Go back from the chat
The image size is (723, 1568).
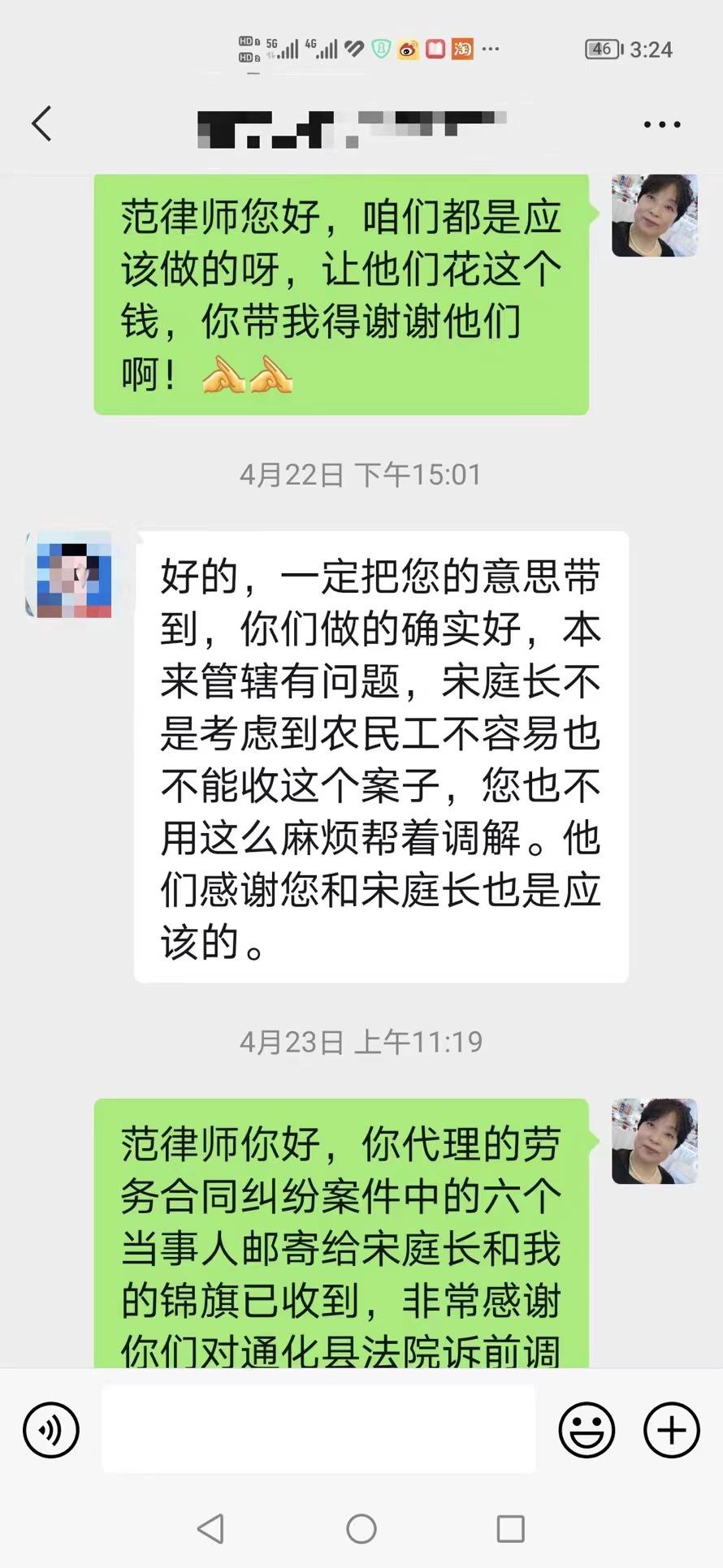point(42,124)
